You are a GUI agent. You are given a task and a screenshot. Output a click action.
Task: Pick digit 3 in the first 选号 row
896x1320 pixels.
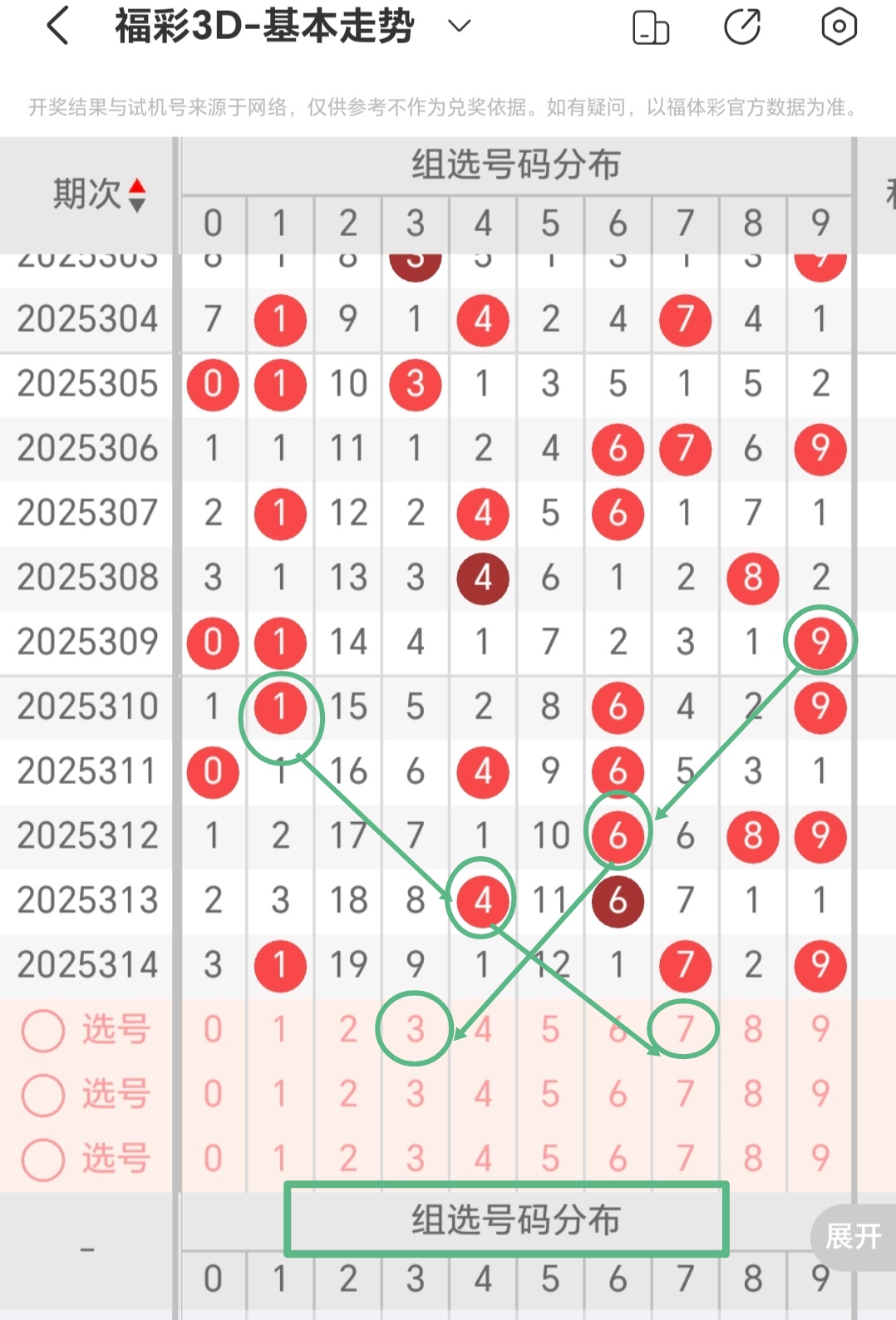(415, 1030)
